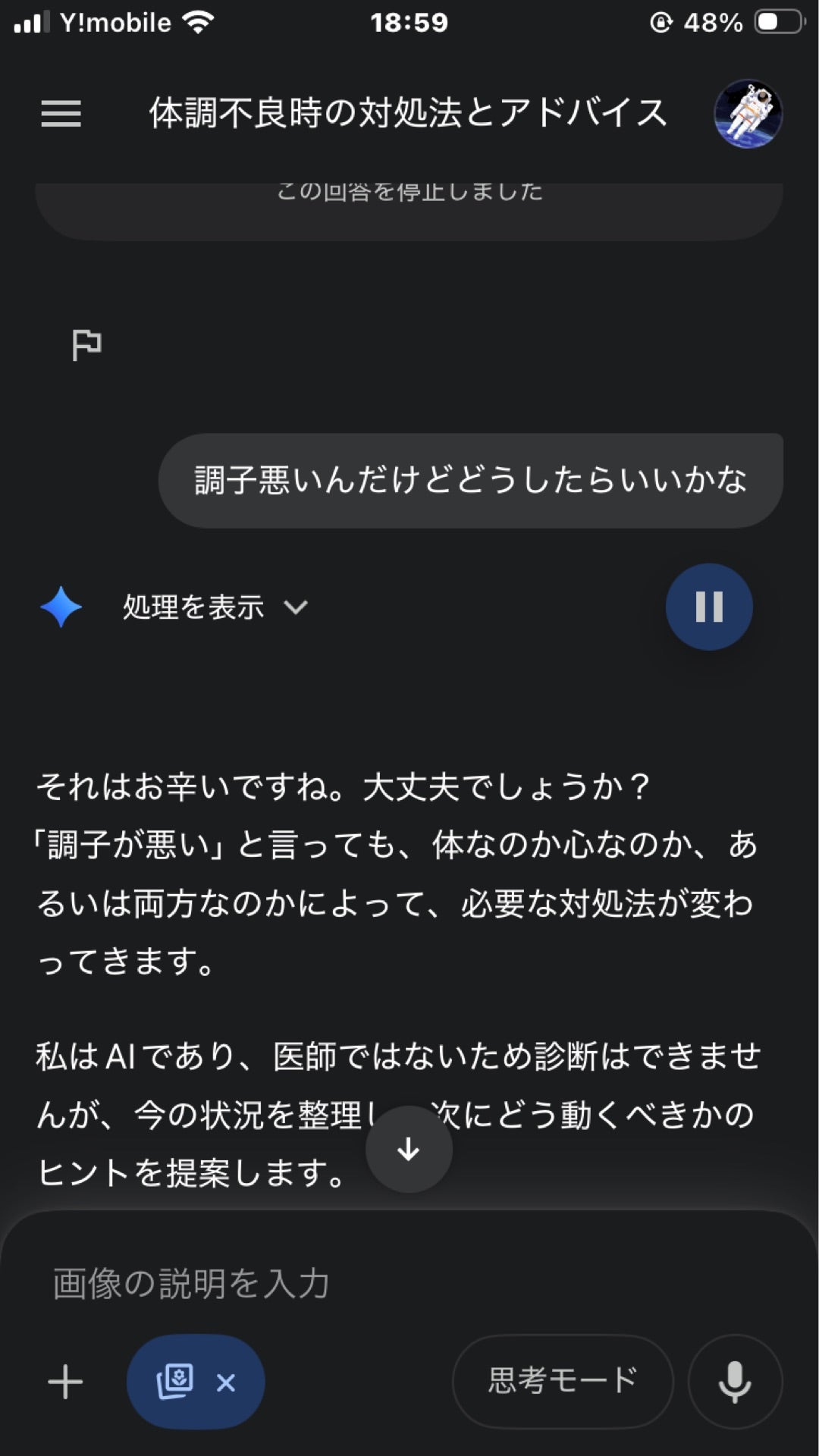The image size is (819, 1456).
Task: Tap the flag icon to report the response
Action: point(87,344)
